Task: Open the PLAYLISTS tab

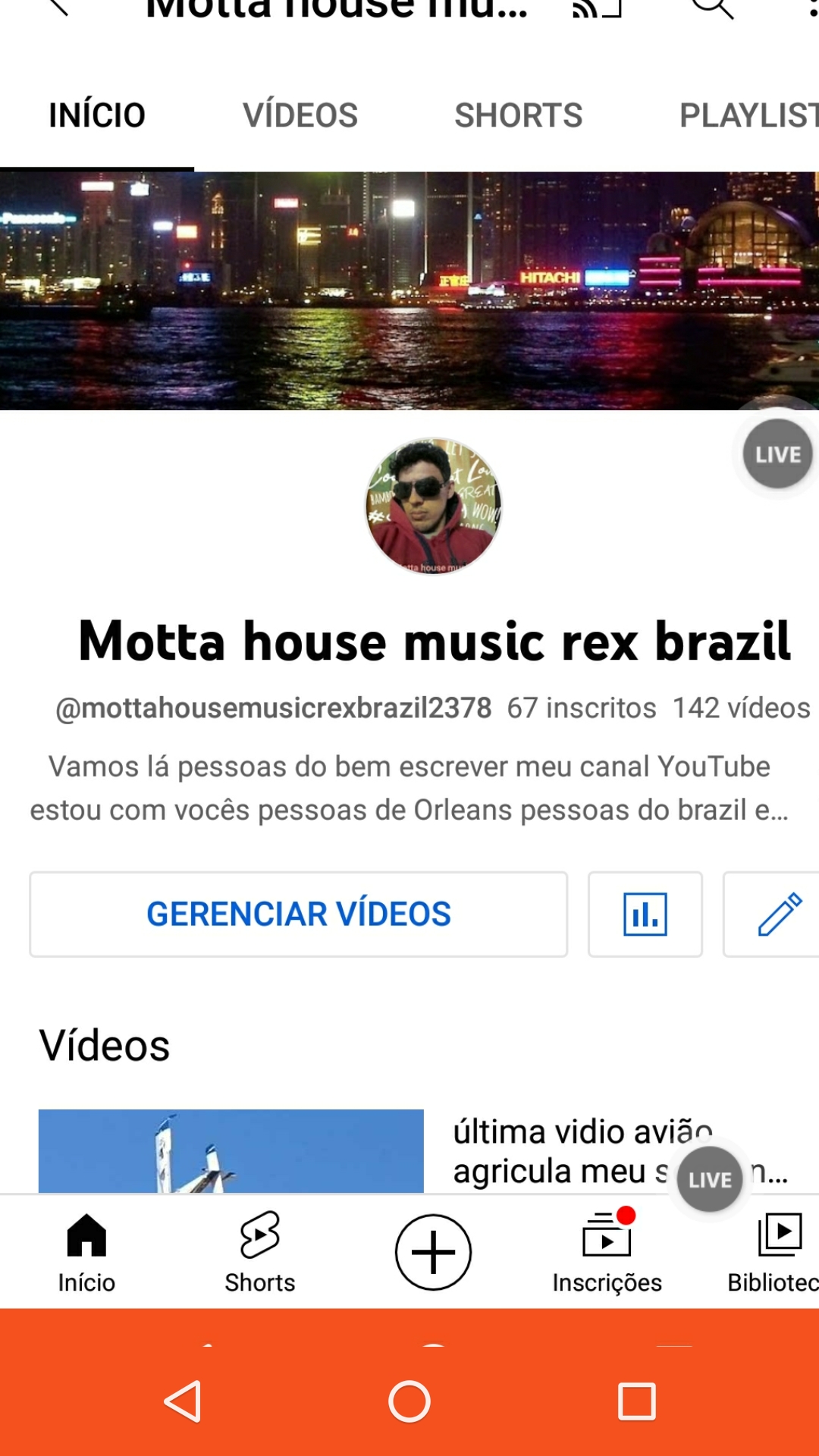Action: (x=748, y=115)
